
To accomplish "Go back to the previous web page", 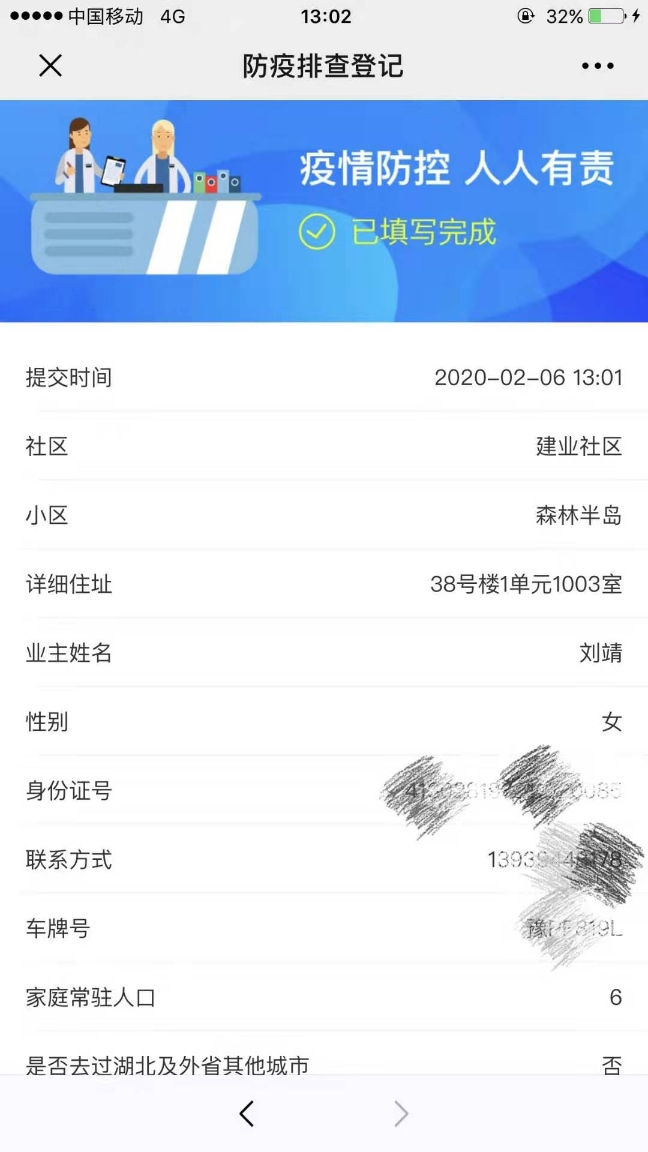I will point(247,1113).
